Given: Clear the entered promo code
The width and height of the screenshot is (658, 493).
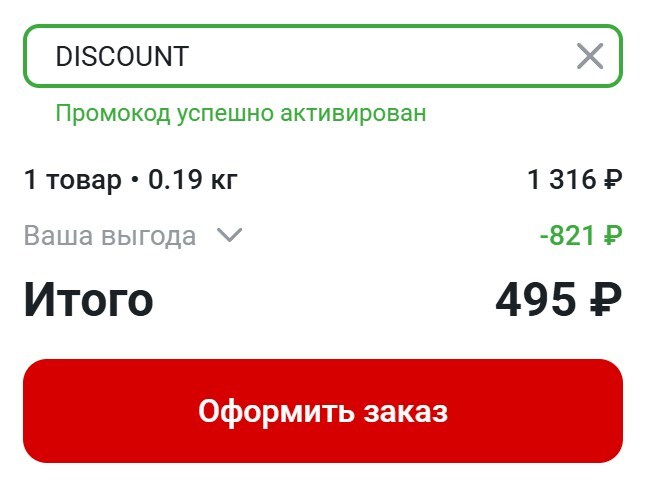Looking at the screenshot, I should point(590,57).
